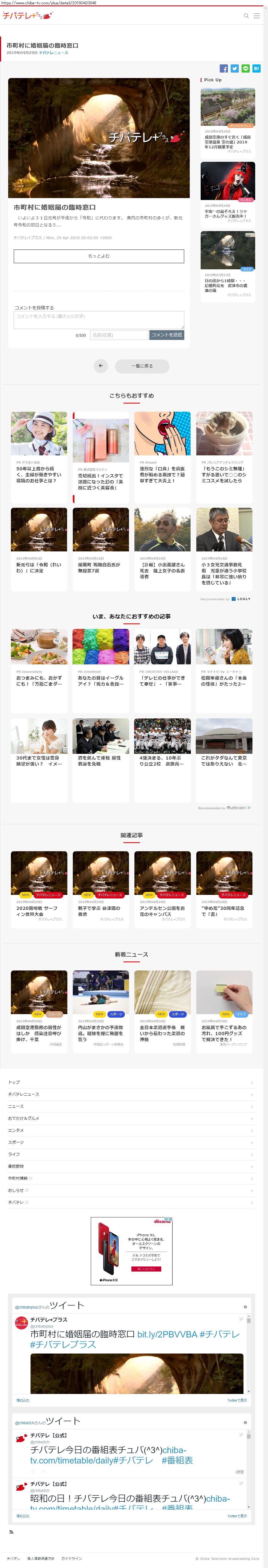Viewport: 268px width, 1568px height.
Task: Open the チバテレニュース category link under title
Action: tap(53, 53)
